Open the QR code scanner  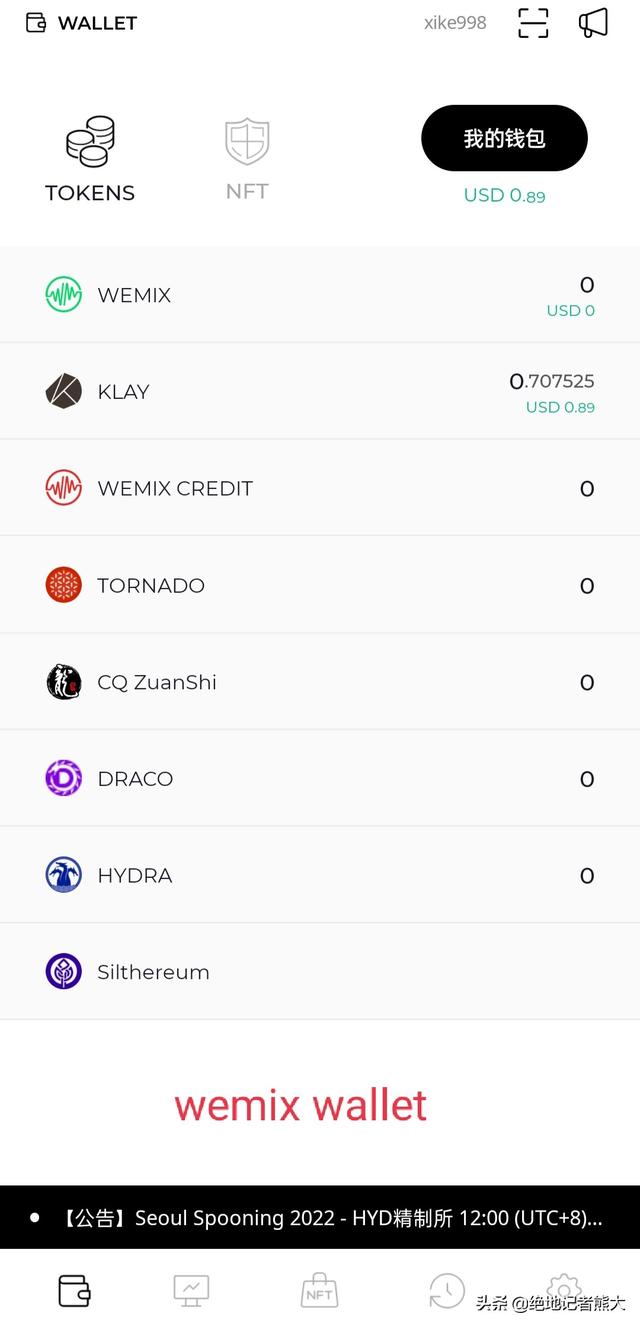pos(533,23)
